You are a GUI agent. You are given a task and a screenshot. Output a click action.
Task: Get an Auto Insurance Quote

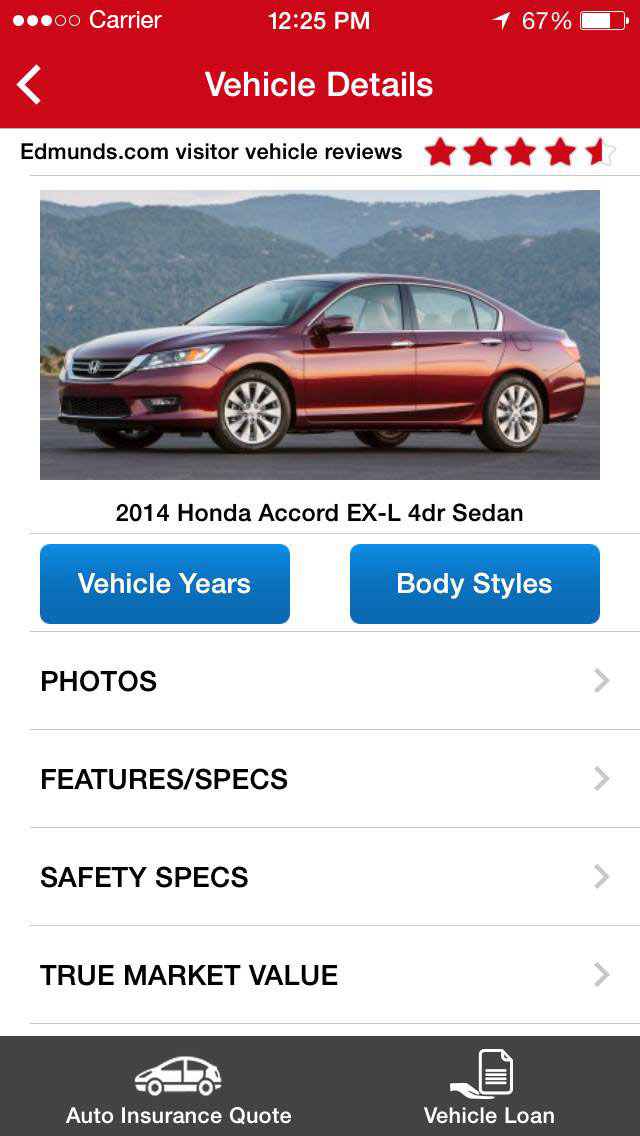coord(178,1090)
